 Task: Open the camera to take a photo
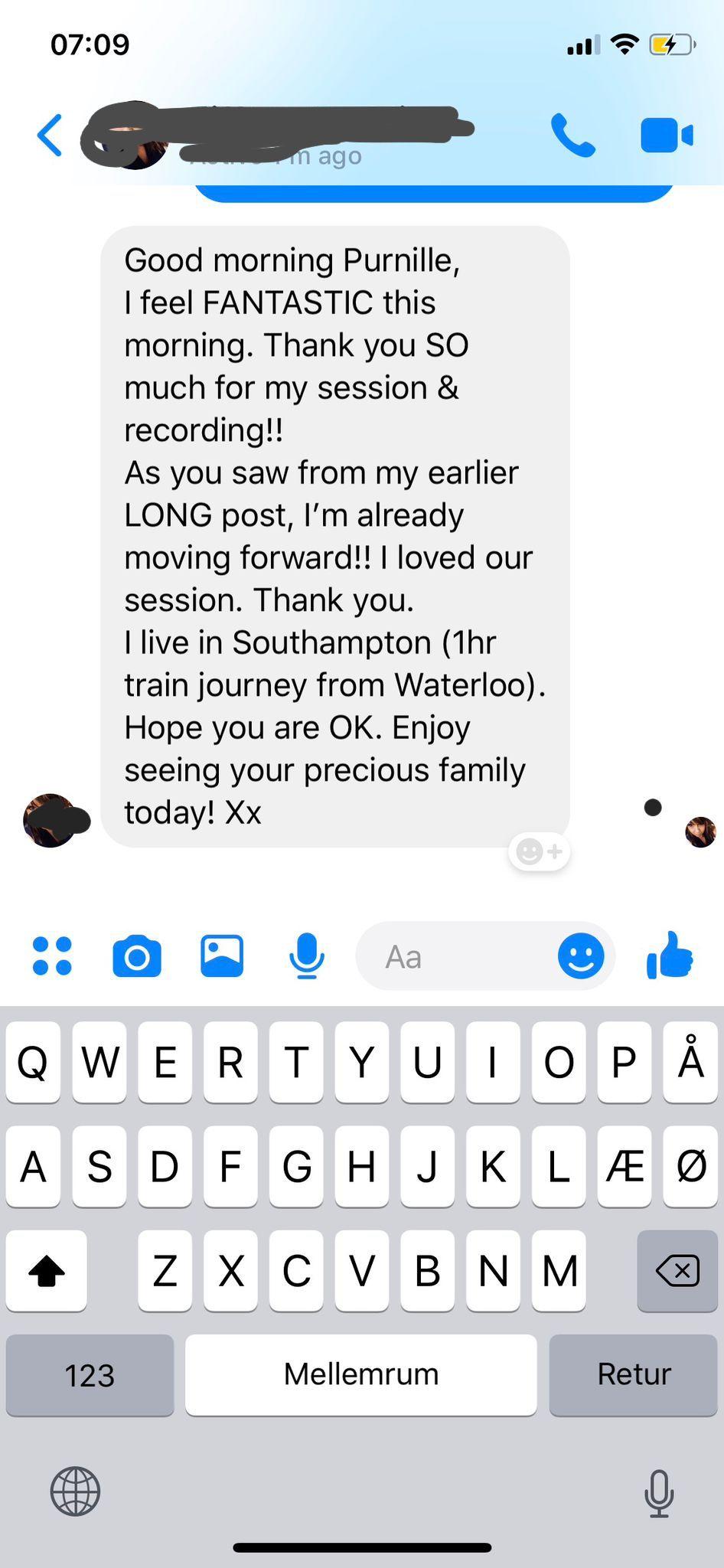point(137,956)
